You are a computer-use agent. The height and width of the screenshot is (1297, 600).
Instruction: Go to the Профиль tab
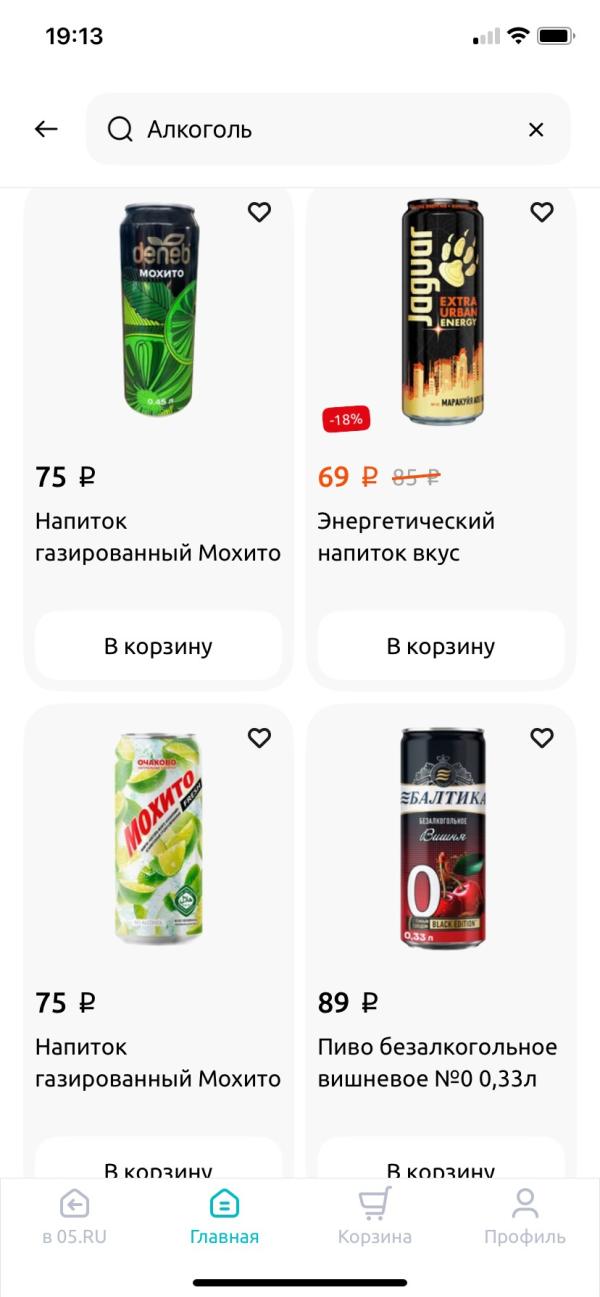pyautogui.click(x=524, y=1217)
